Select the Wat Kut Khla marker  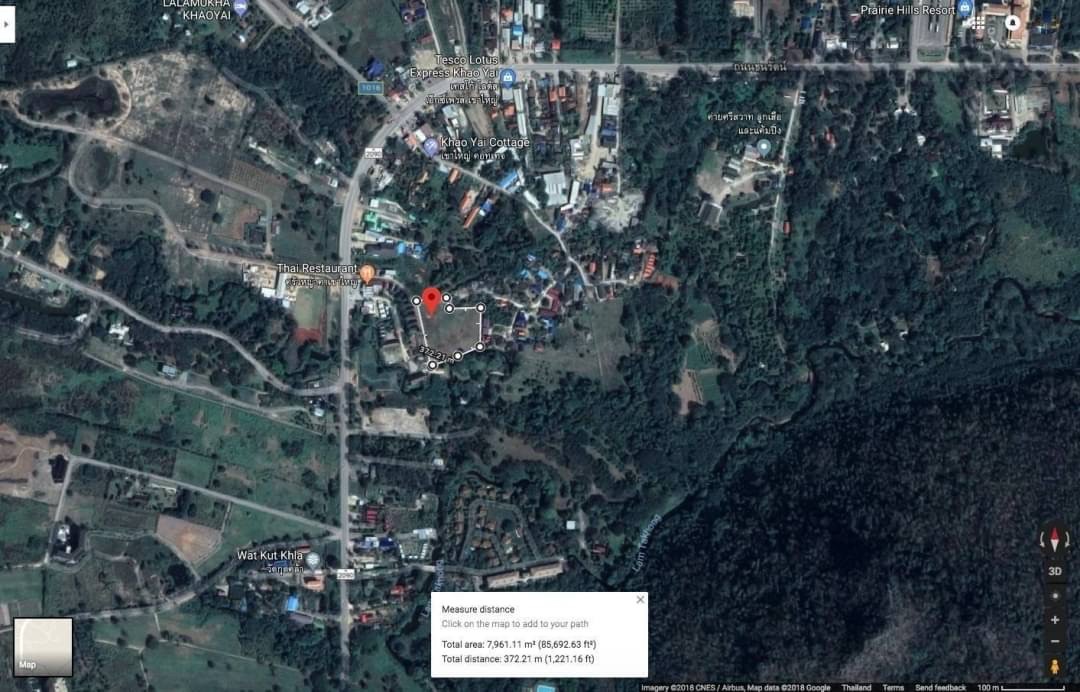[313, 558]
